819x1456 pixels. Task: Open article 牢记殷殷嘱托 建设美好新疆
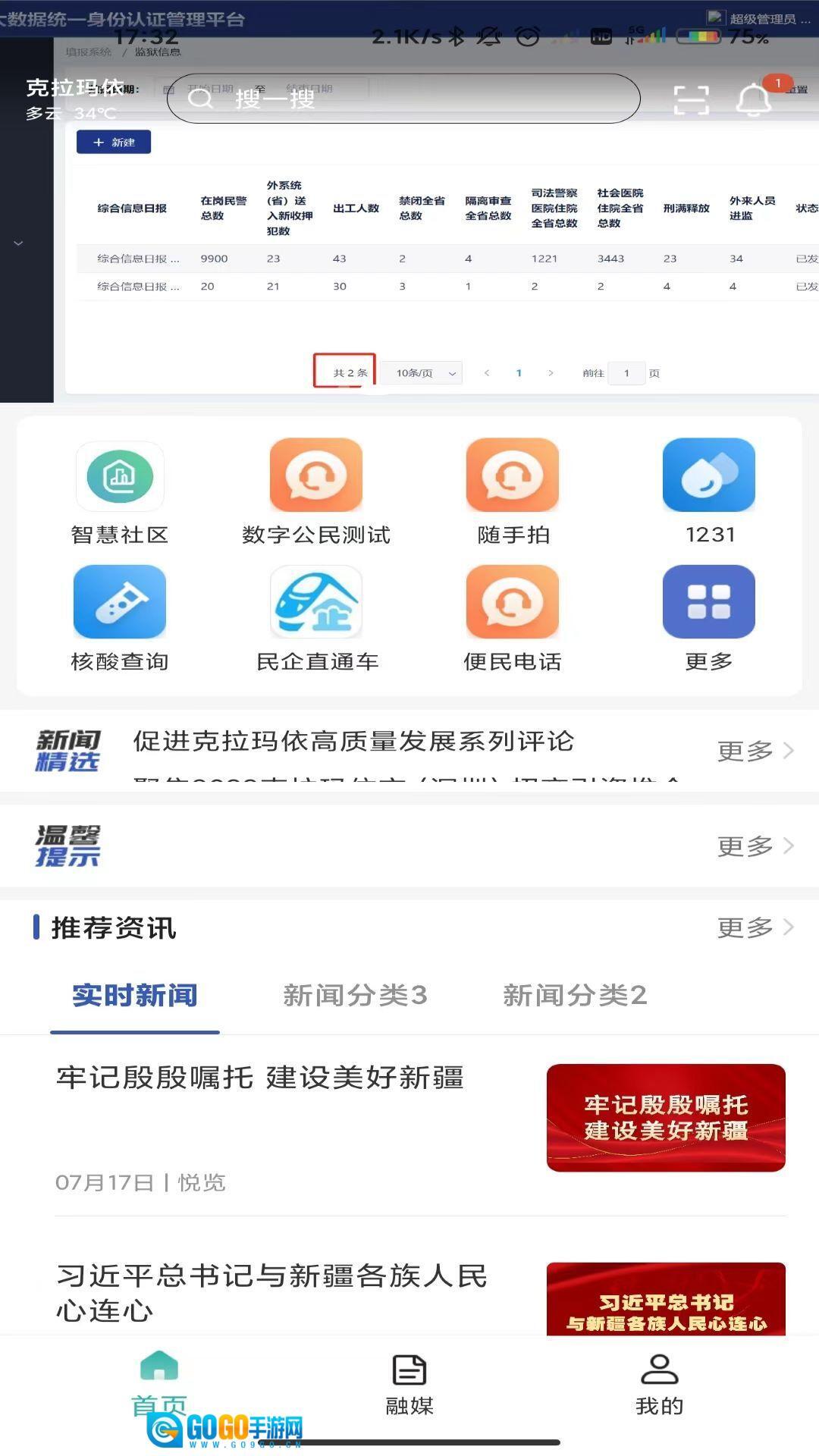point(260,1078)
